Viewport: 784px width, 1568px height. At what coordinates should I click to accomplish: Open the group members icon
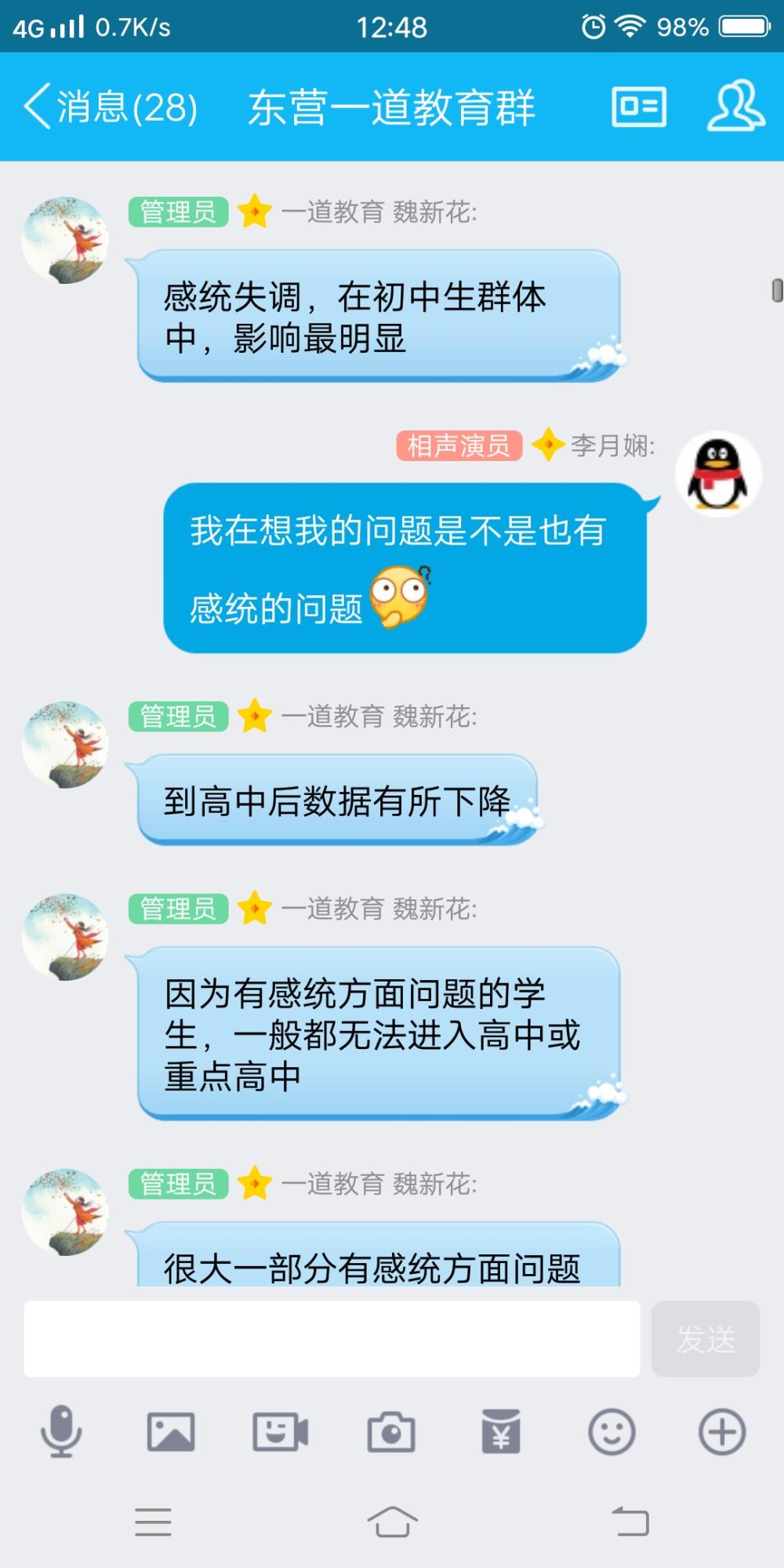tap(735, 106)
